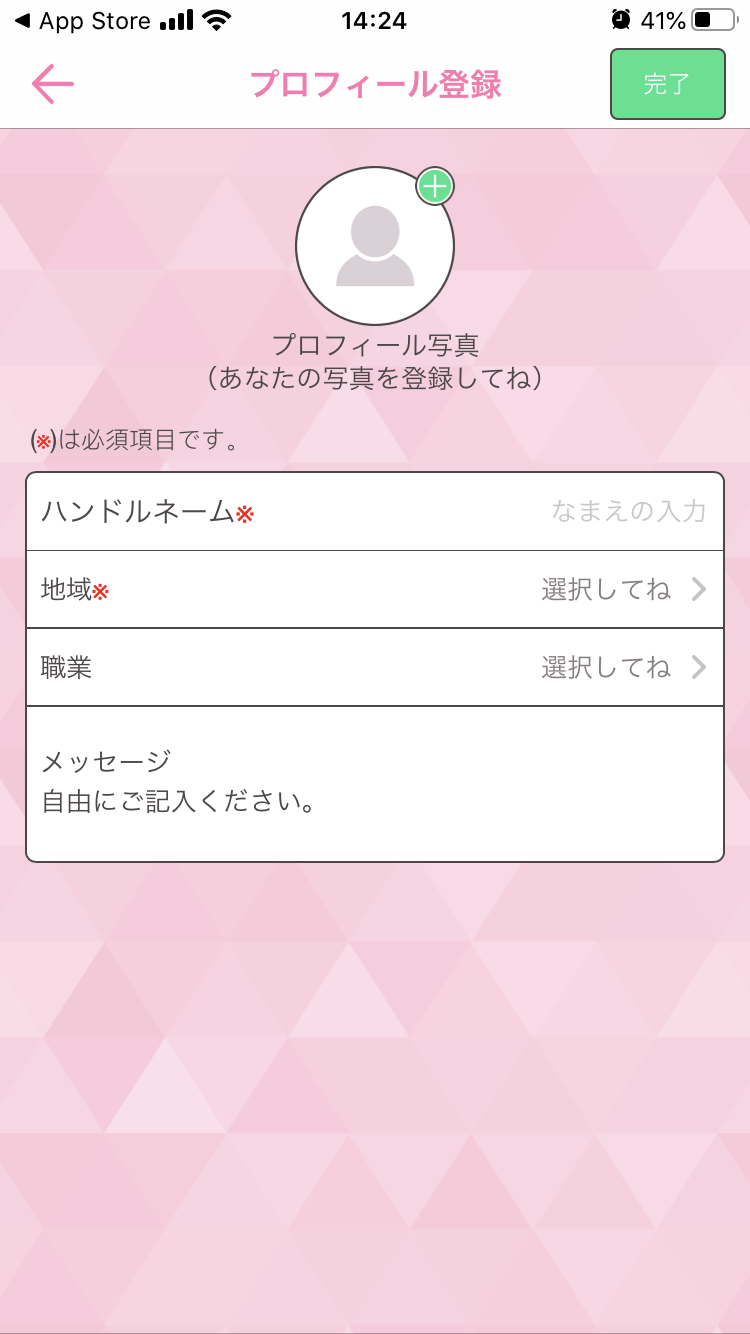Viewport: 750px width, 1334px height.
Task: Tap the green 完了 button
Action: 668,84
